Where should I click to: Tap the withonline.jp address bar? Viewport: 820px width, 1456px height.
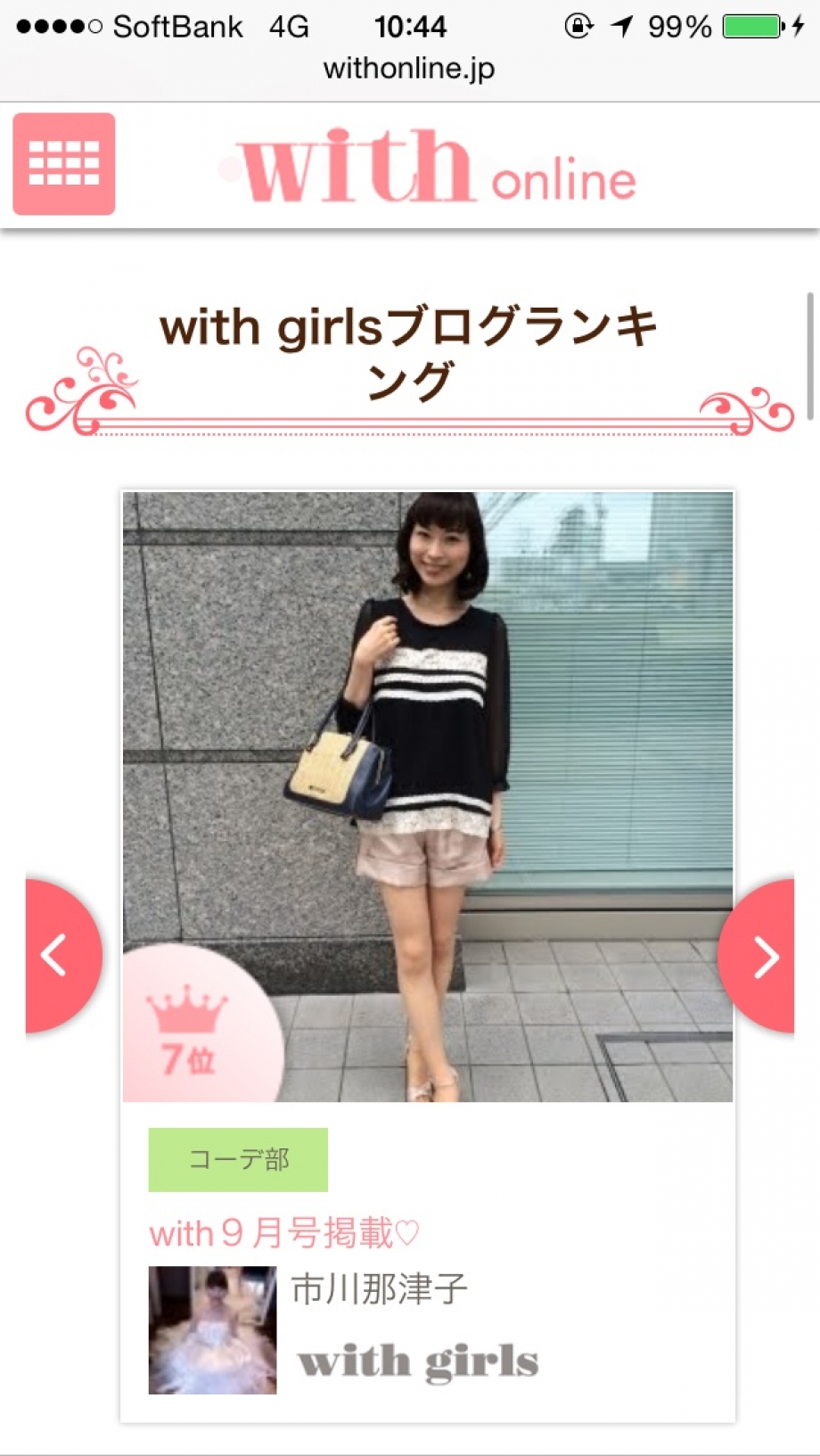(409, 68)
